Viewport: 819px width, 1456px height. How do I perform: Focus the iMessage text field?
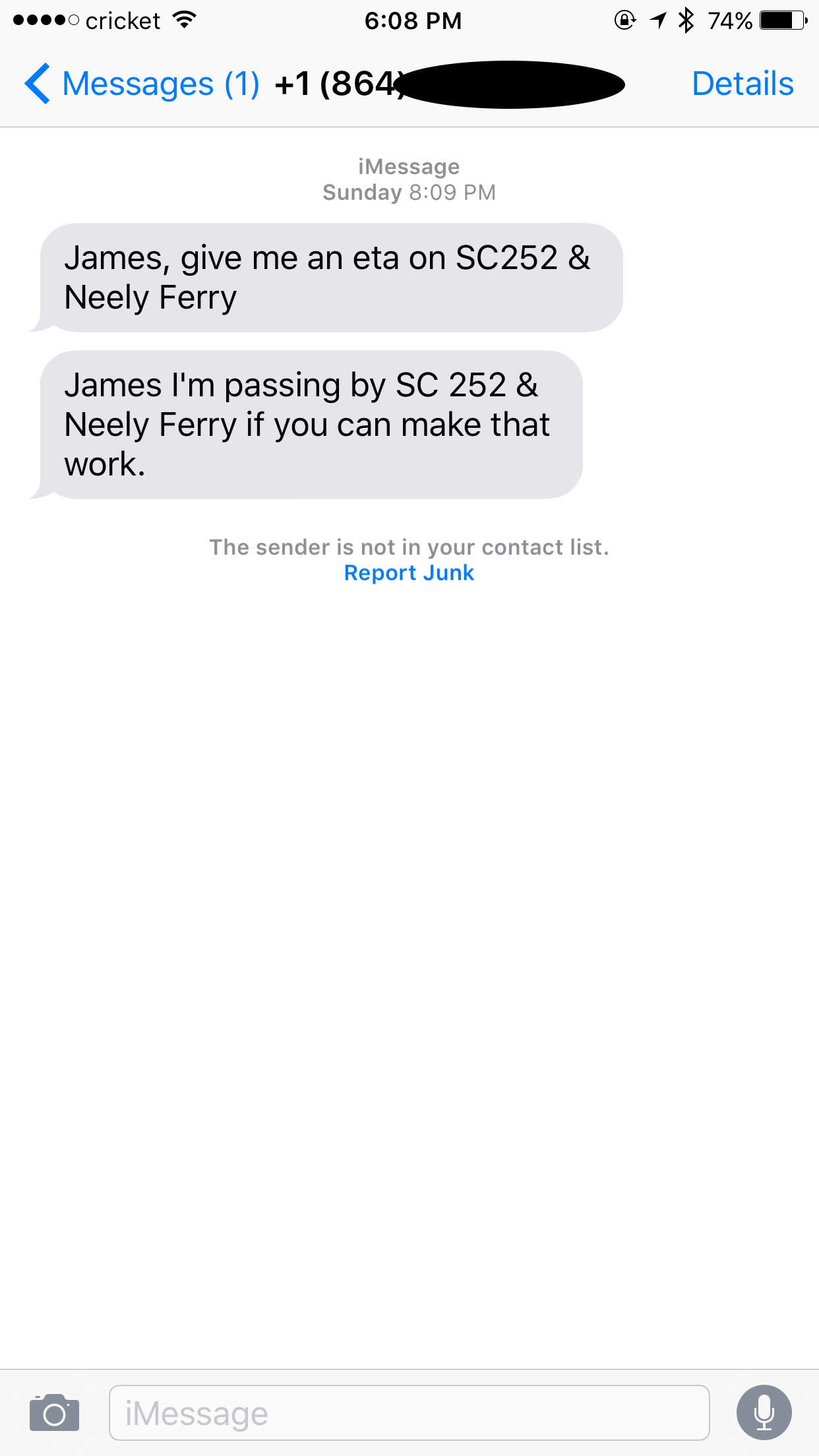coord(409,1412)
